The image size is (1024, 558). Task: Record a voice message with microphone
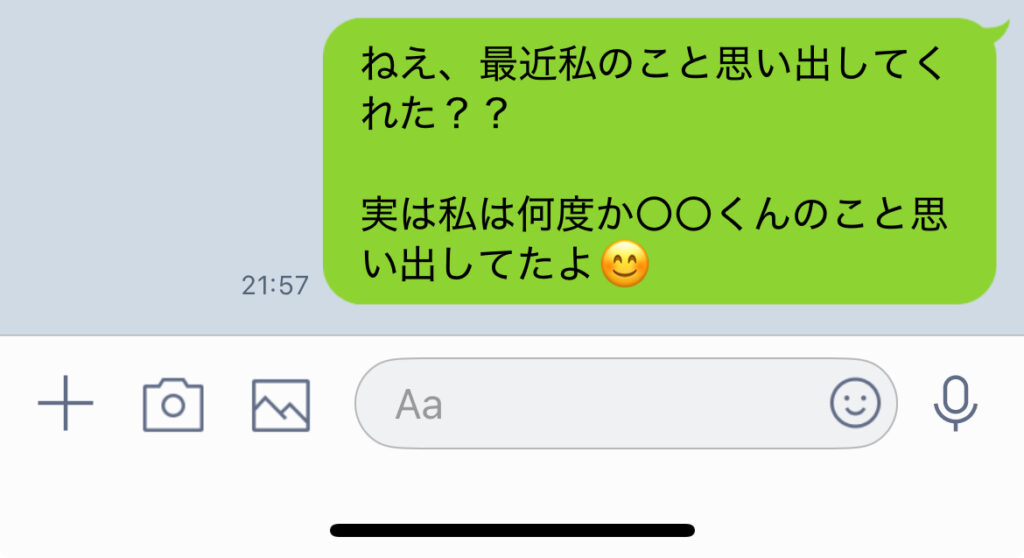[956, 403]
